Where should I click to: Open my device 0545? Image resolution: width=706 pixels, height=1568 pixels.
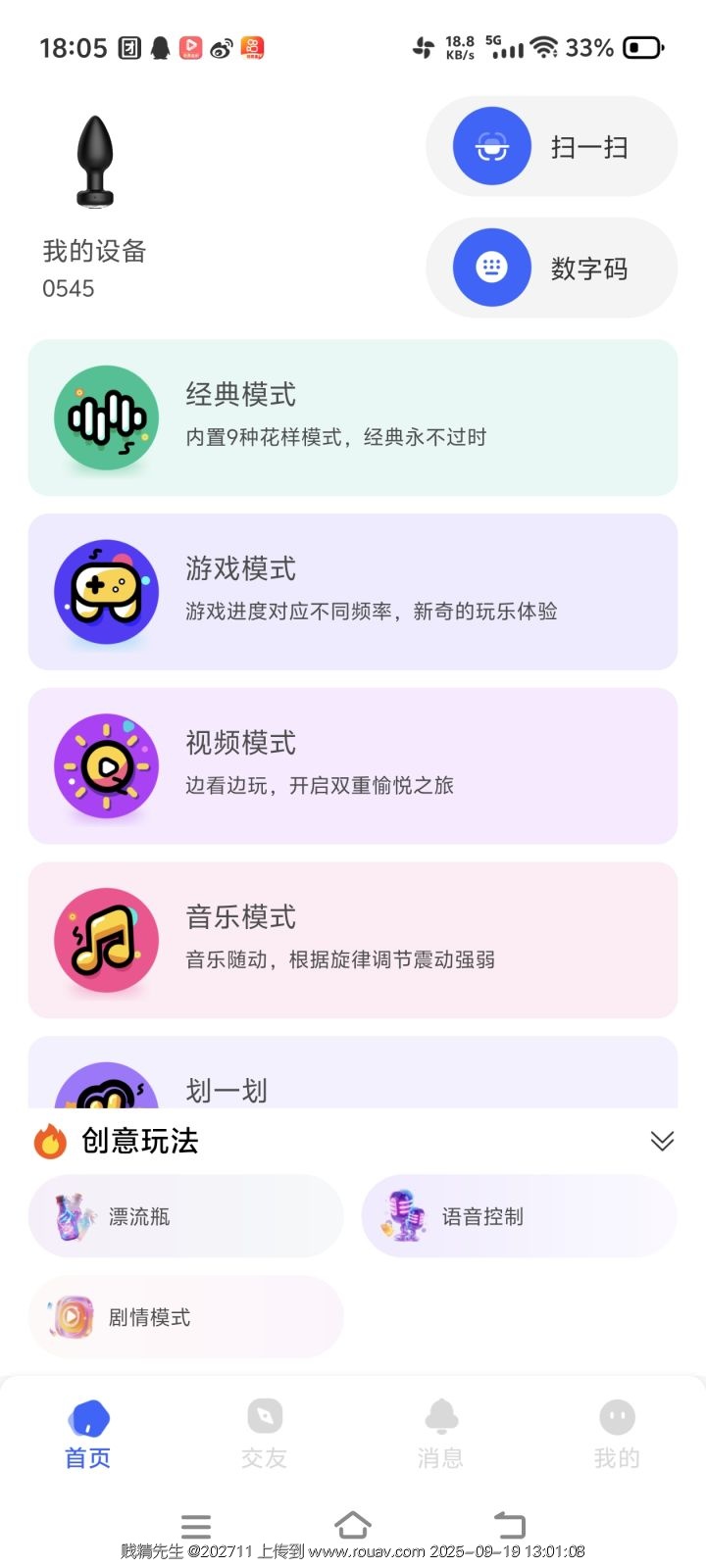point(95,206)
